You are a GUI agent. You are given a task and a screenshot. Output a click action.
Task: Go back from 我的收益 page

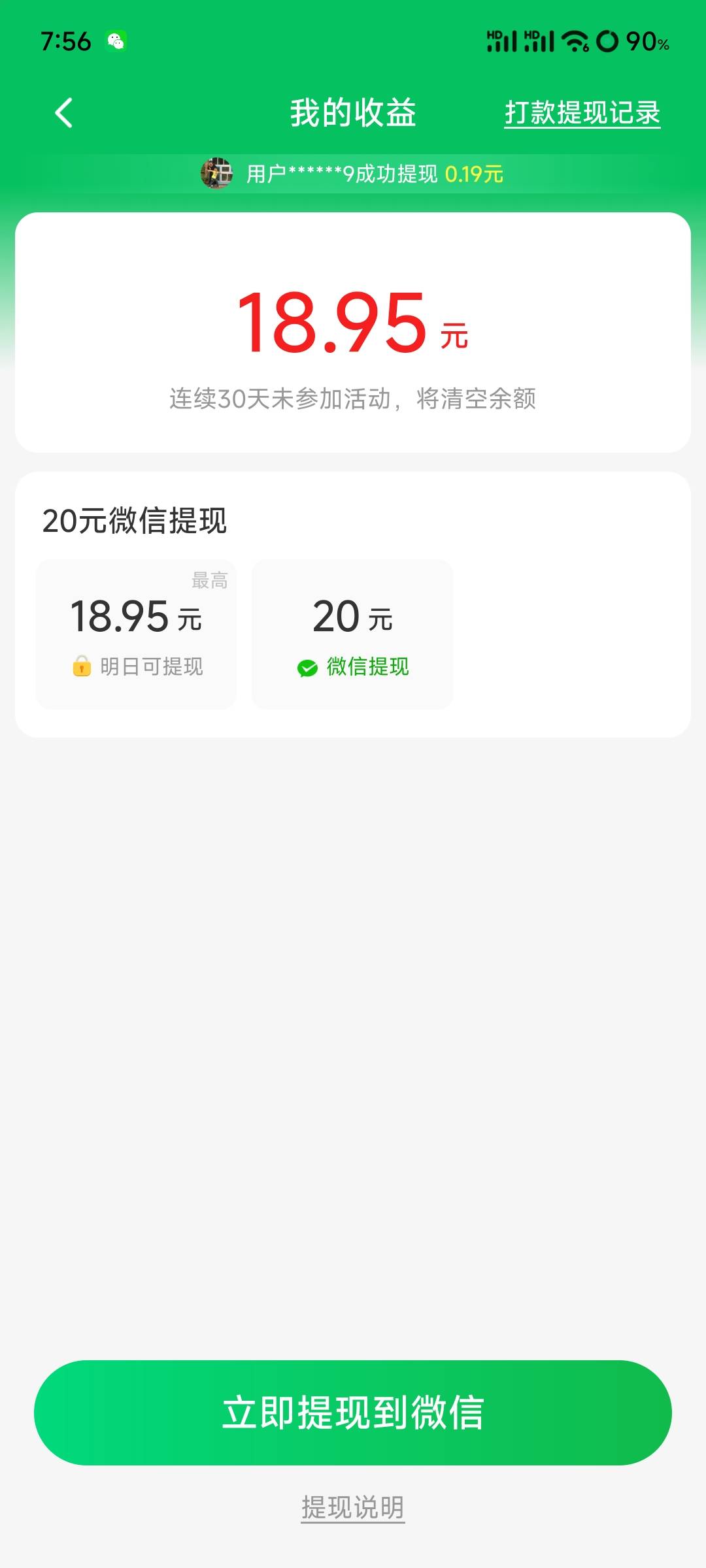click(x=63, y=113)
